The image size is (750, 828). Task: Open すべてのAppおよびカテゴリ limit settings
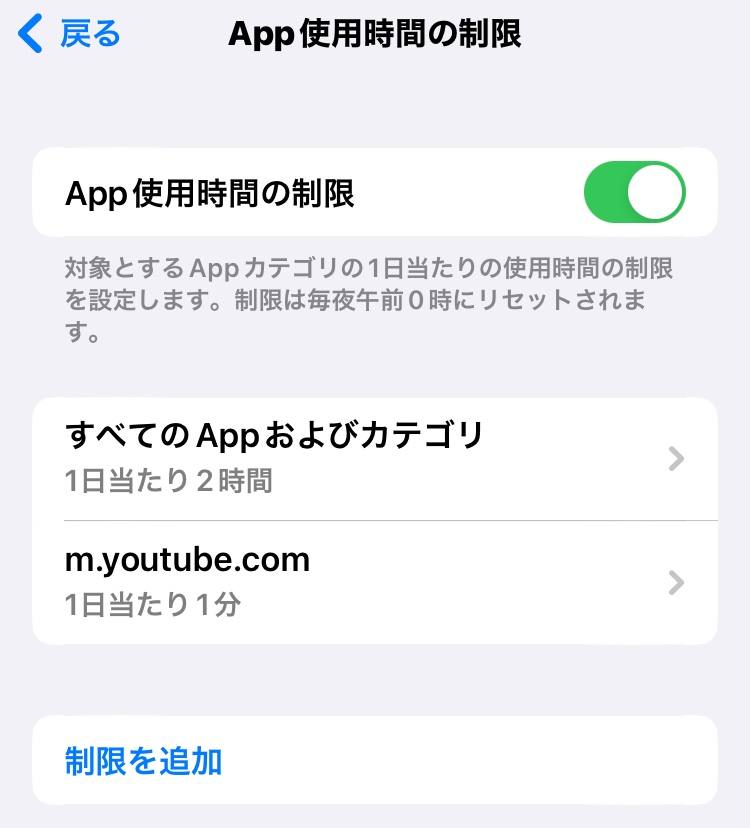point(374,458)
